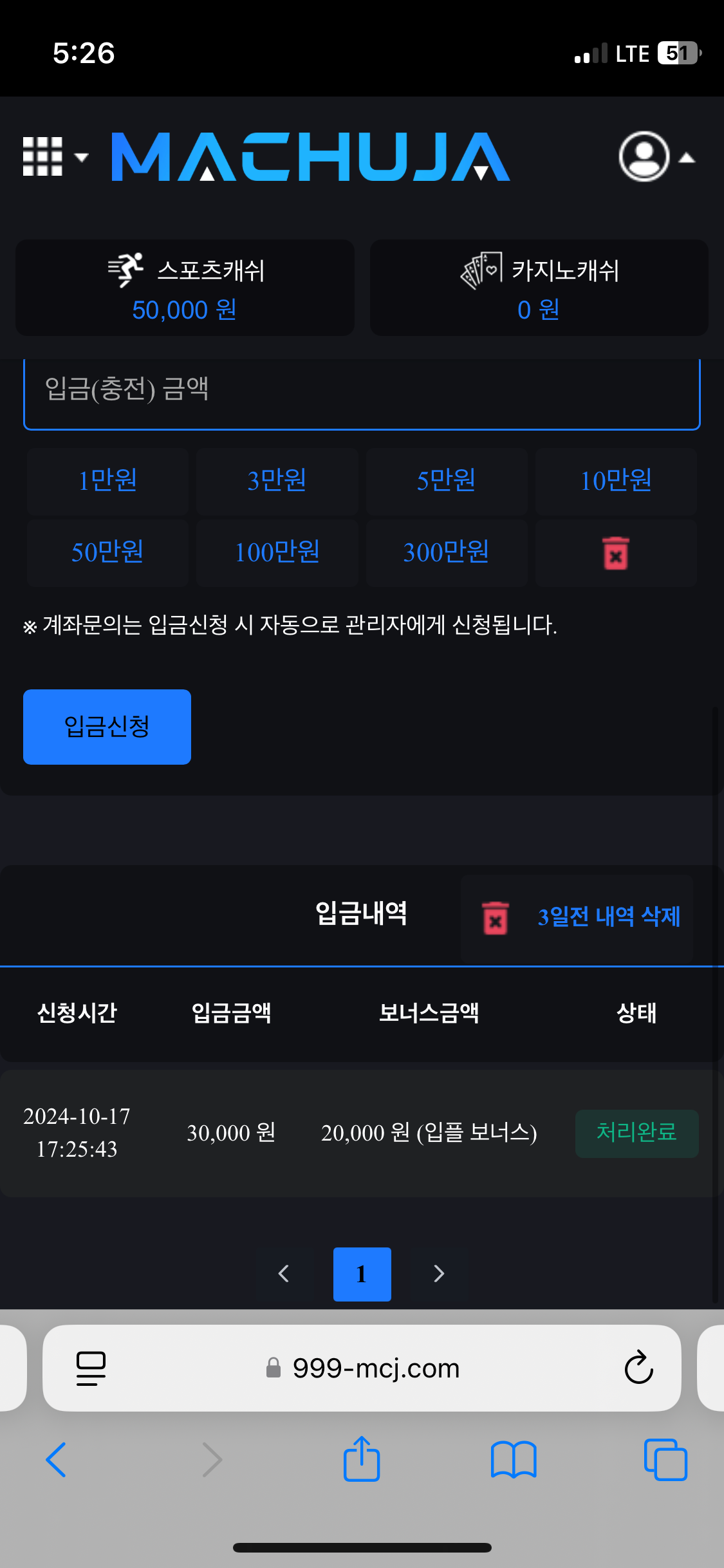
Task: Clear the amount with the trash button
Action: point(616,554)
